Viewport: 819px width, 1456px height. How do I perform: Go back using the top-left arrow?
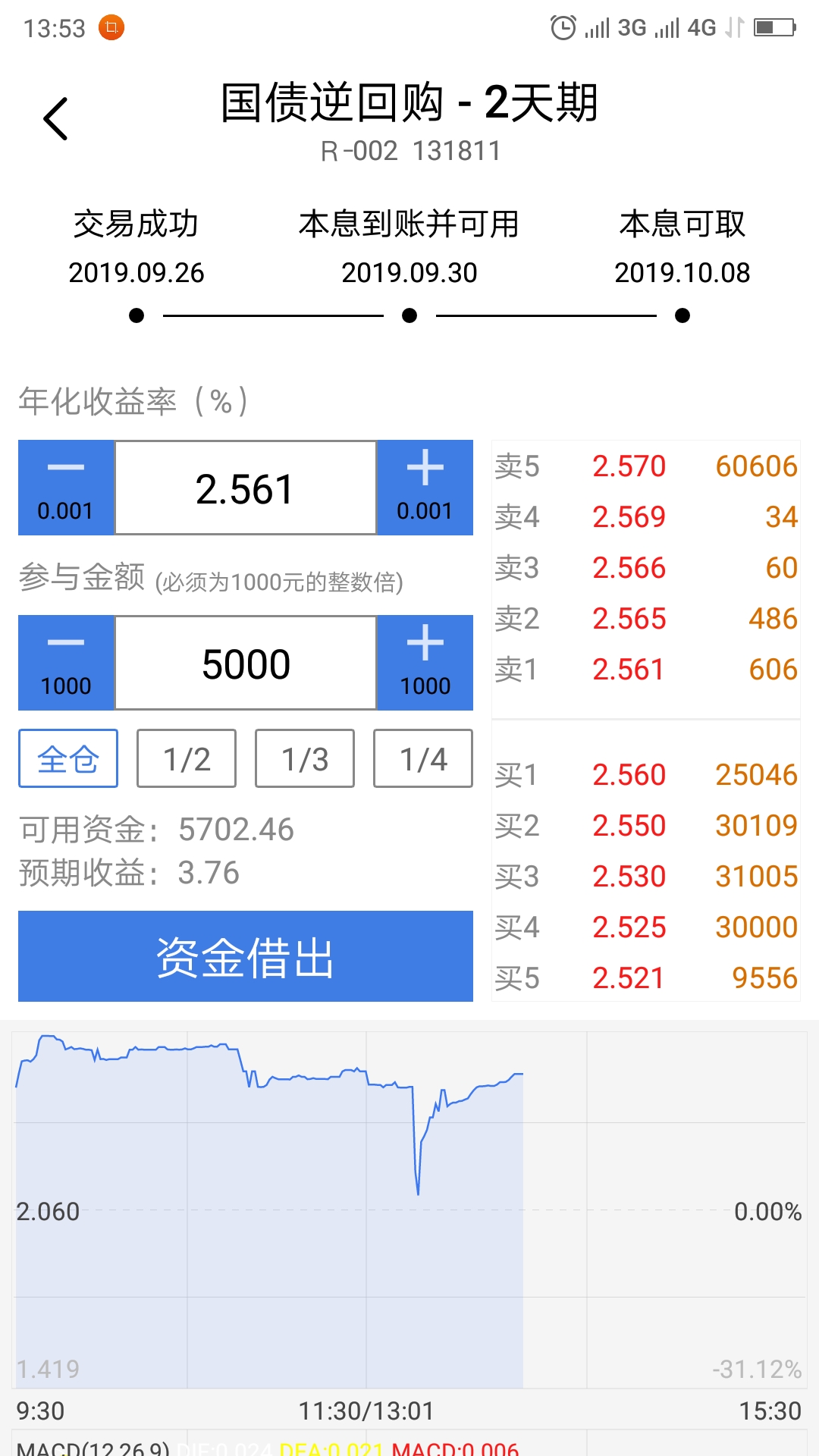tap(55, 119)
